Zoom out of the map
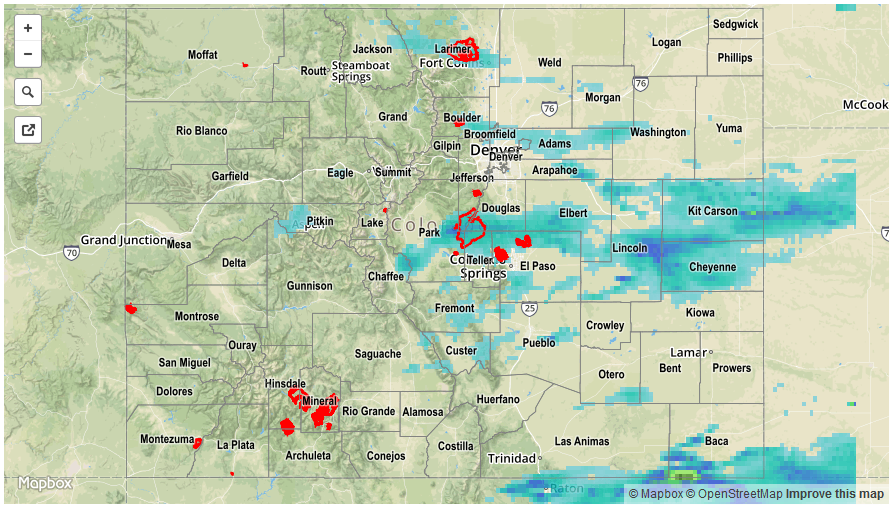 [28, 54]
